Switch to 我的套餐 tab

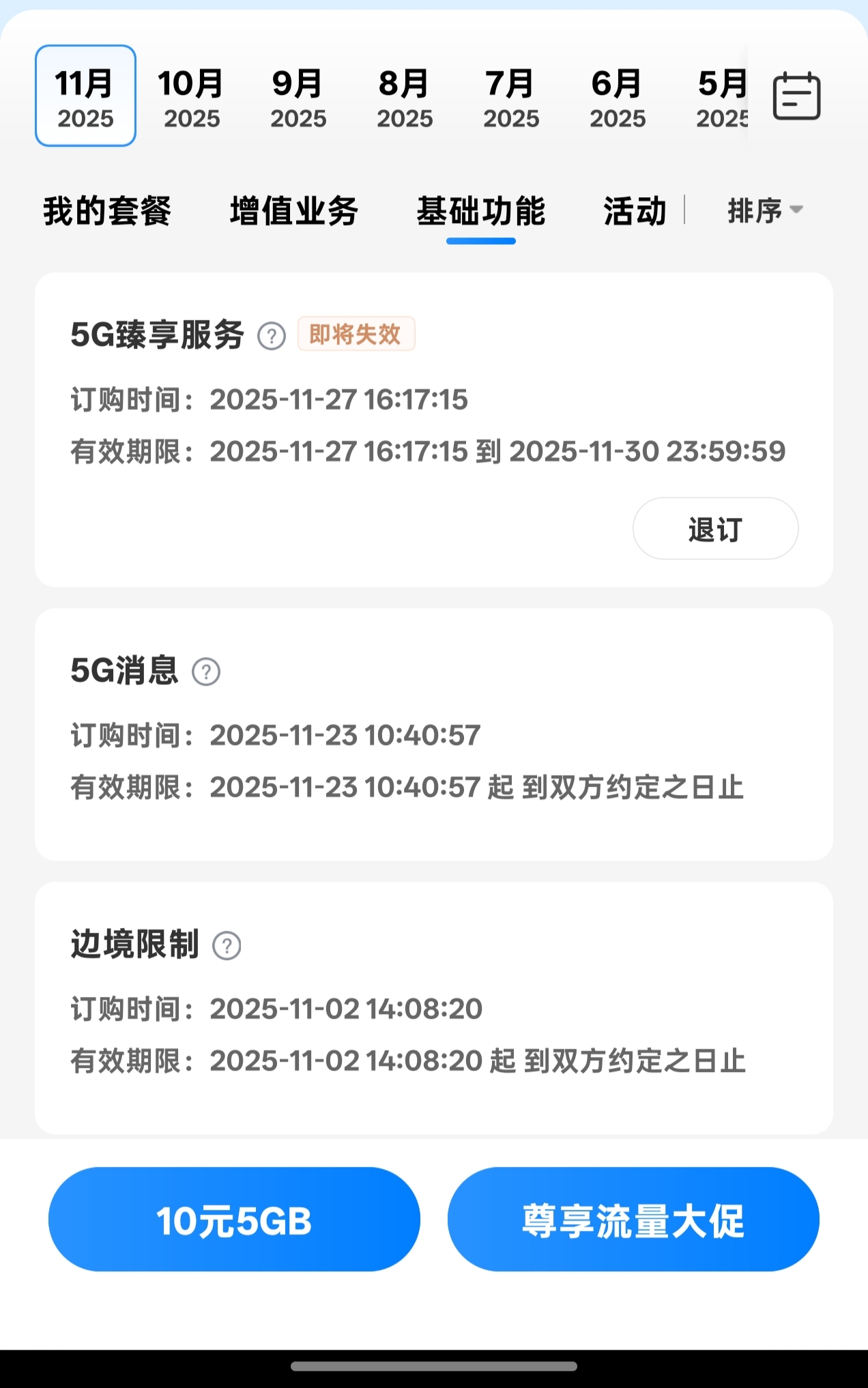pyautogui.click(x=107, y=211)
